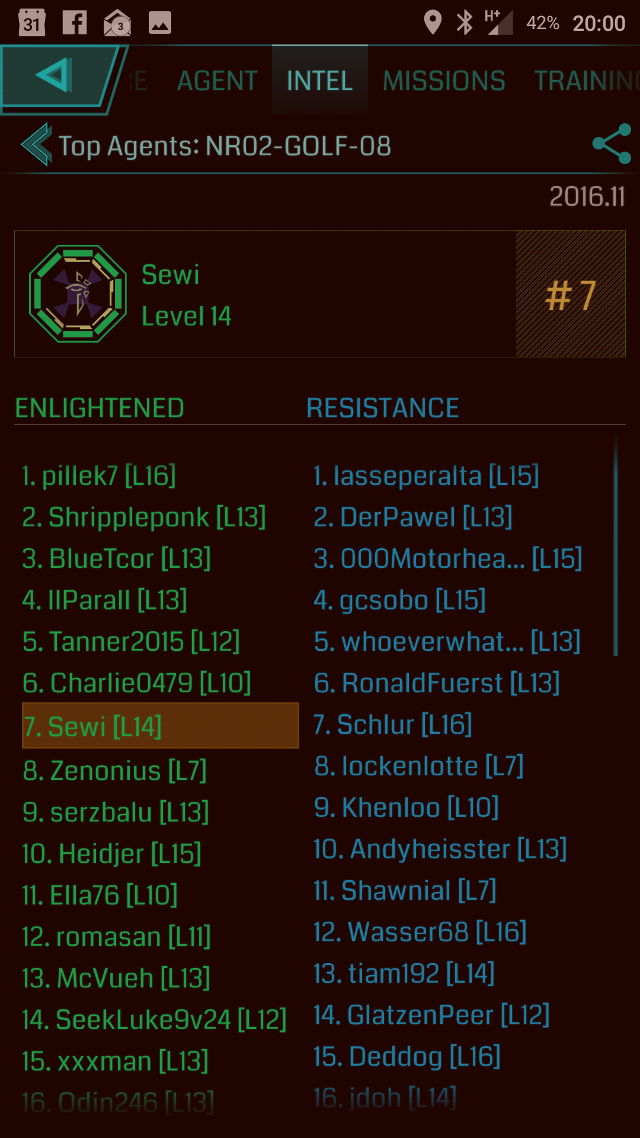Switch to the TRAINING tab
This screenshot has width=640, height=1138.
pos(585,81)
